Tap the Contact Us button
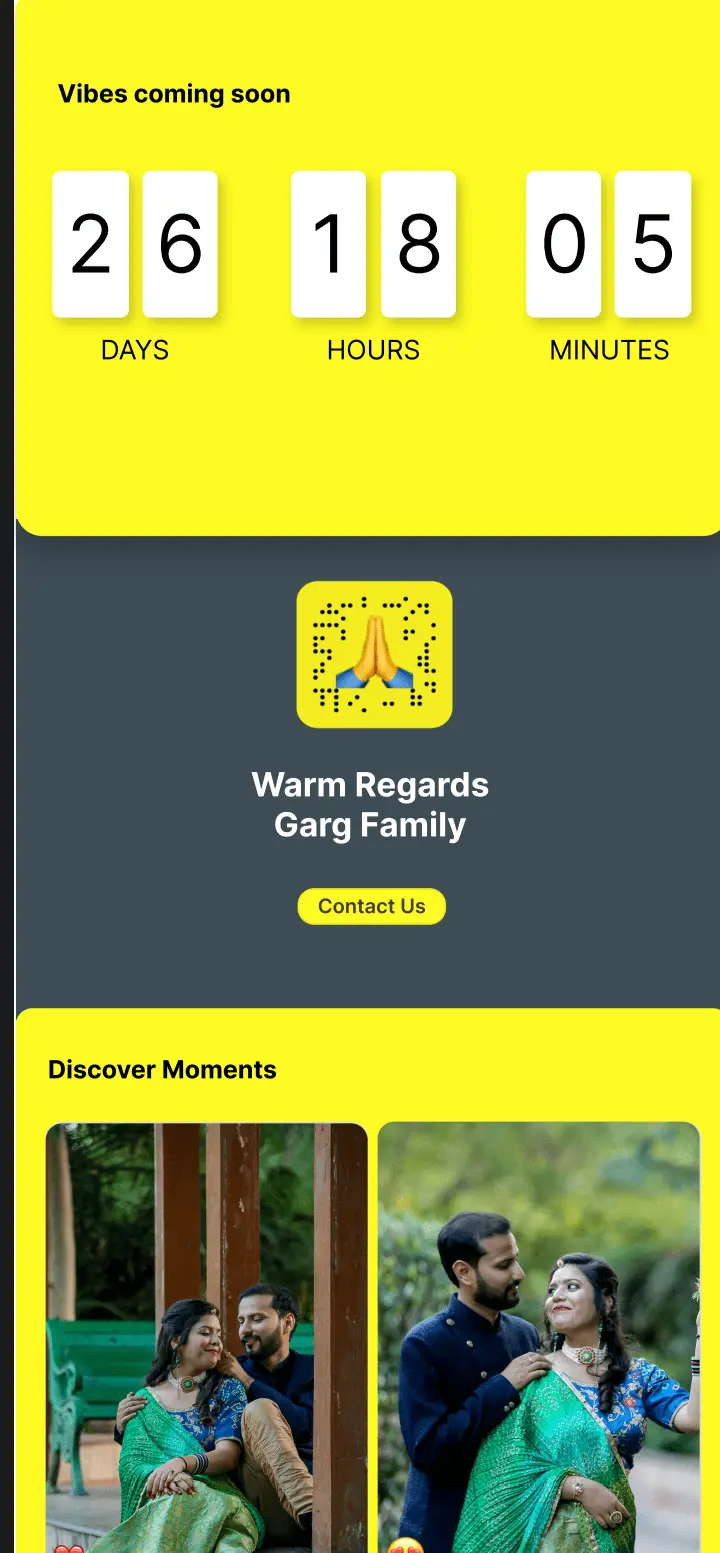Screen dimensions: 720x1553 tap(371, 906)
